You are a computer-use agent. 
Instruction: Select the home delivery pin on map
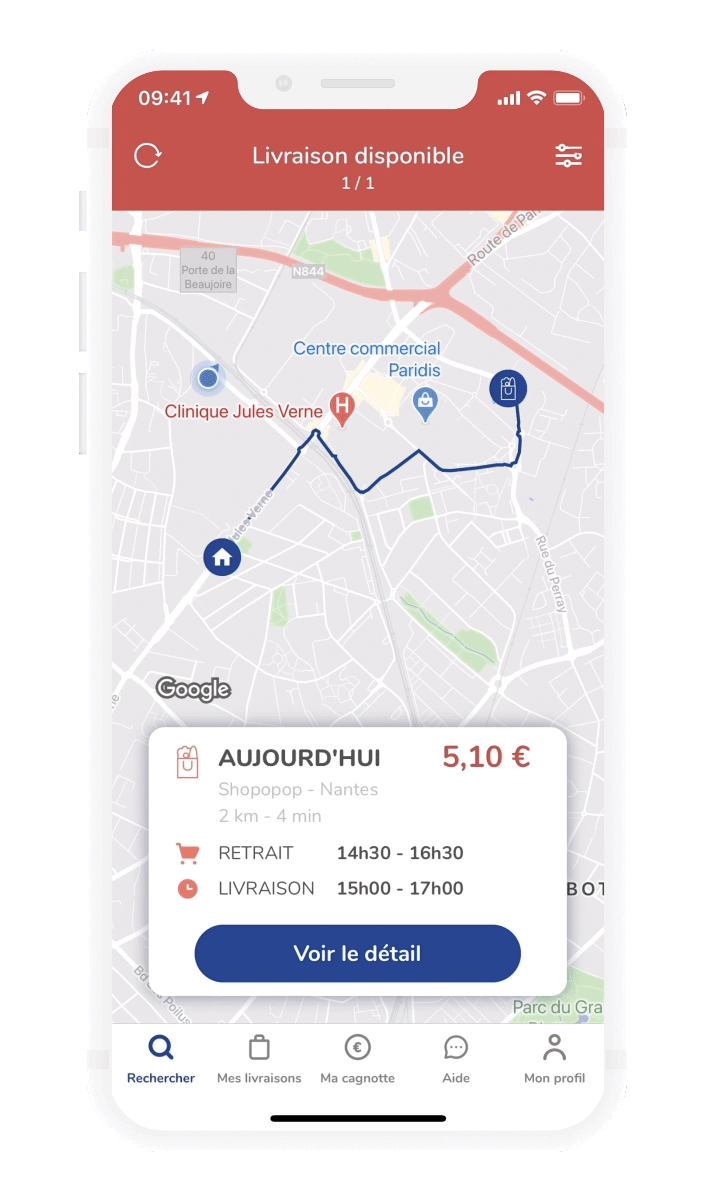pyautogui.click(x=222, y=557)
